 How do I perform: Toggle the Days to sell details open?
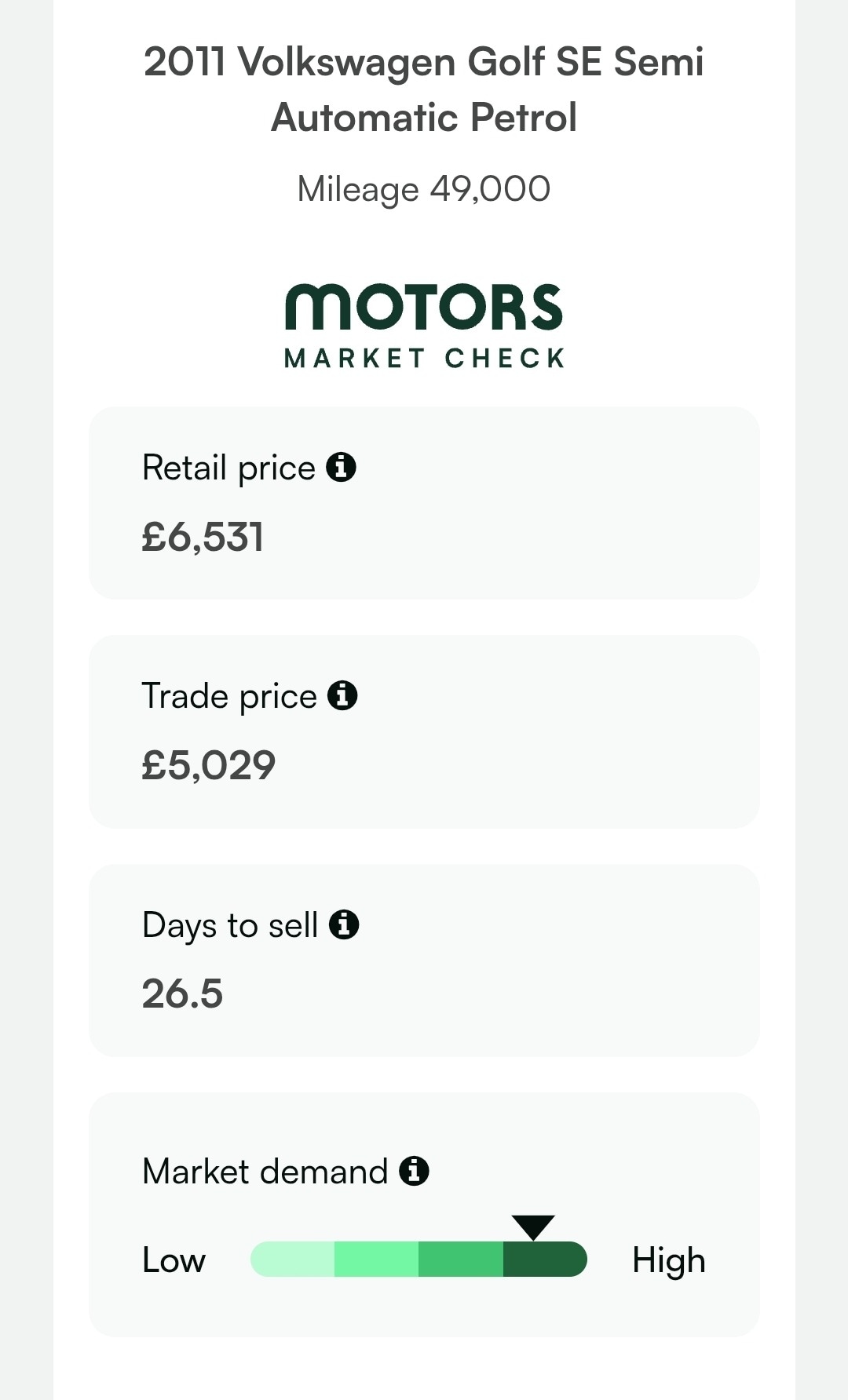point(424,959)
